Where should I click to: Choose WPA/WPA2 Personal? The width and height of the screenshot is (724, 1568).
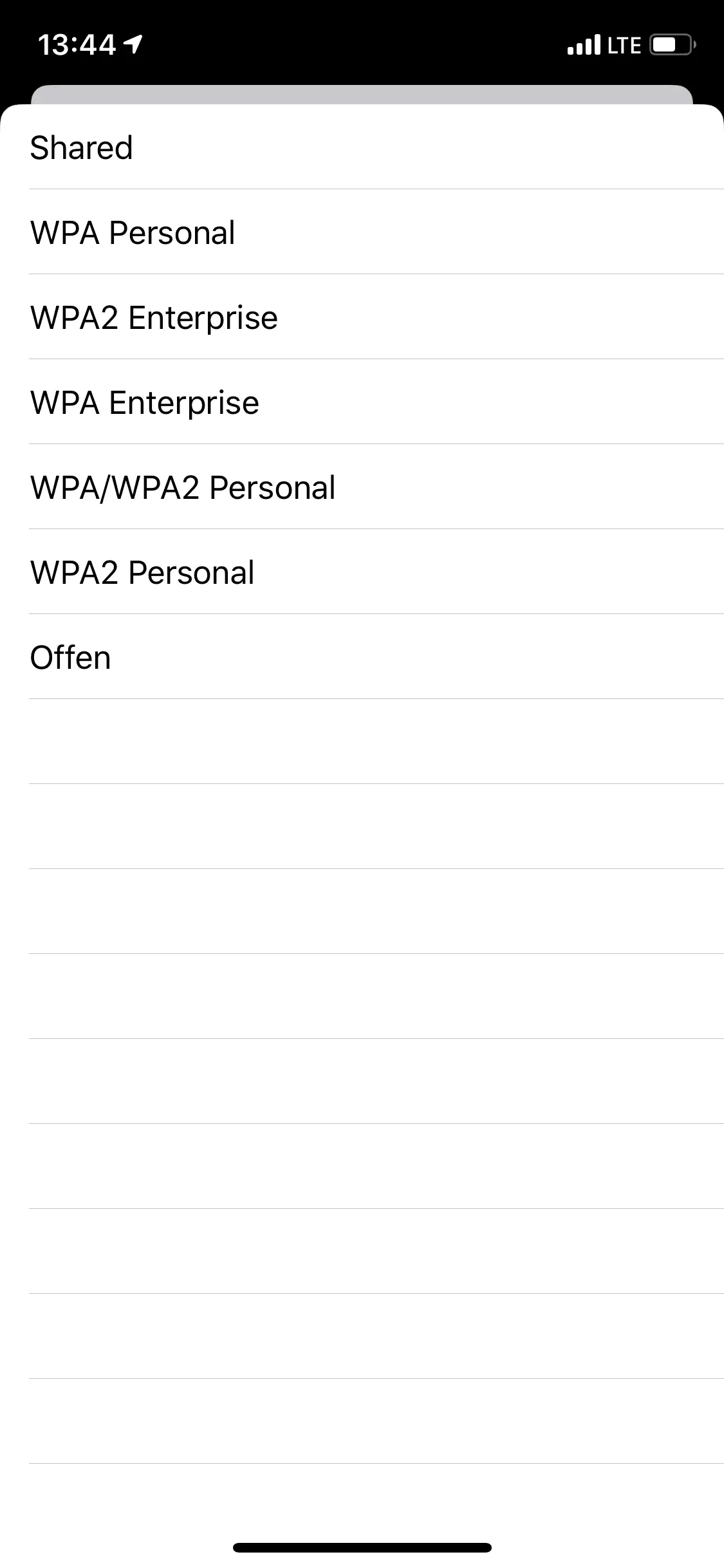(362, 487)
